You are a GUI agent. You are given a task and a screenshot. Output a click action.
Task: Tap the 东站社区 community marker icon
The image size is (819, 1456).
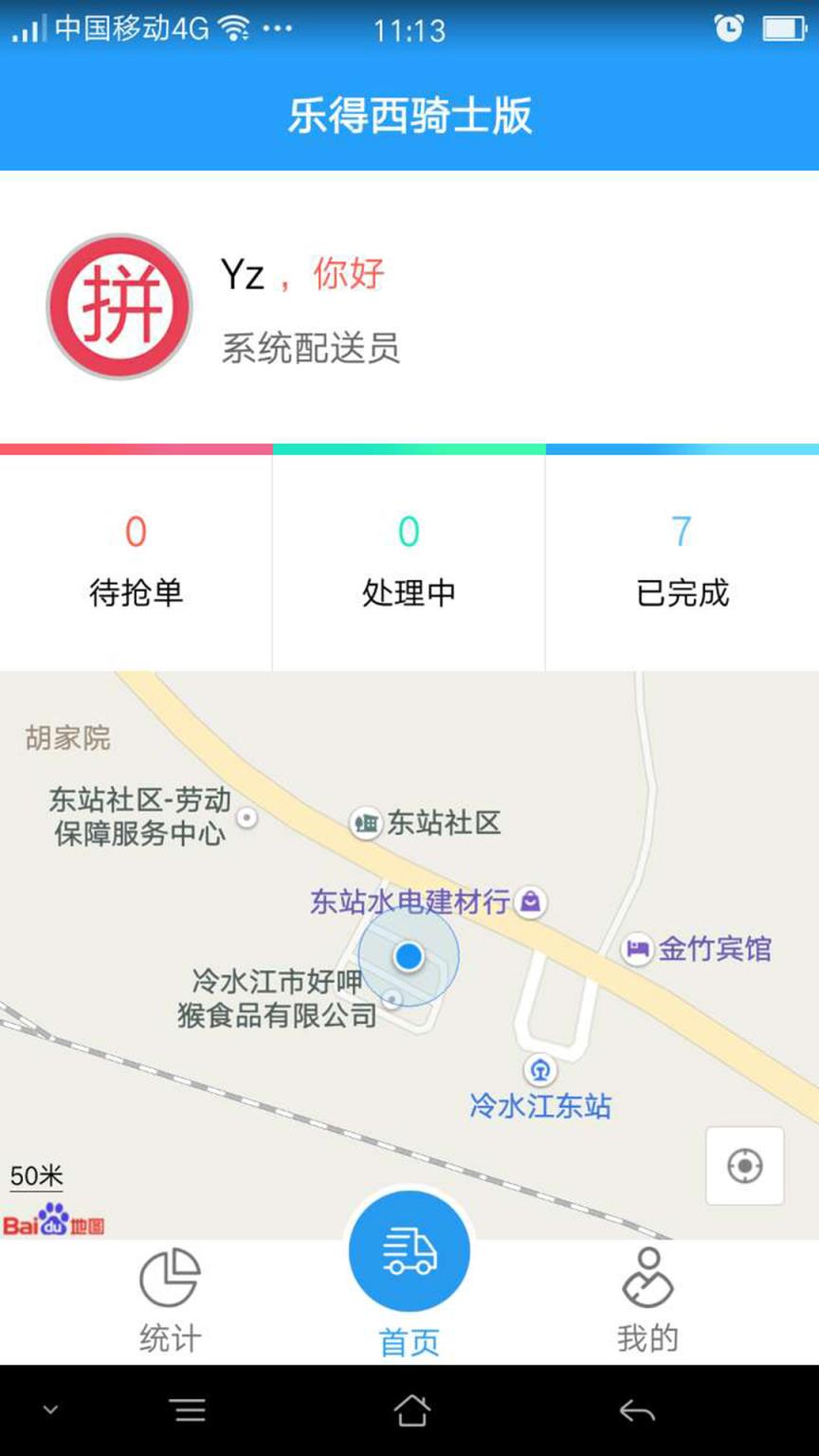pyautogui.click(x=365, y=824)
